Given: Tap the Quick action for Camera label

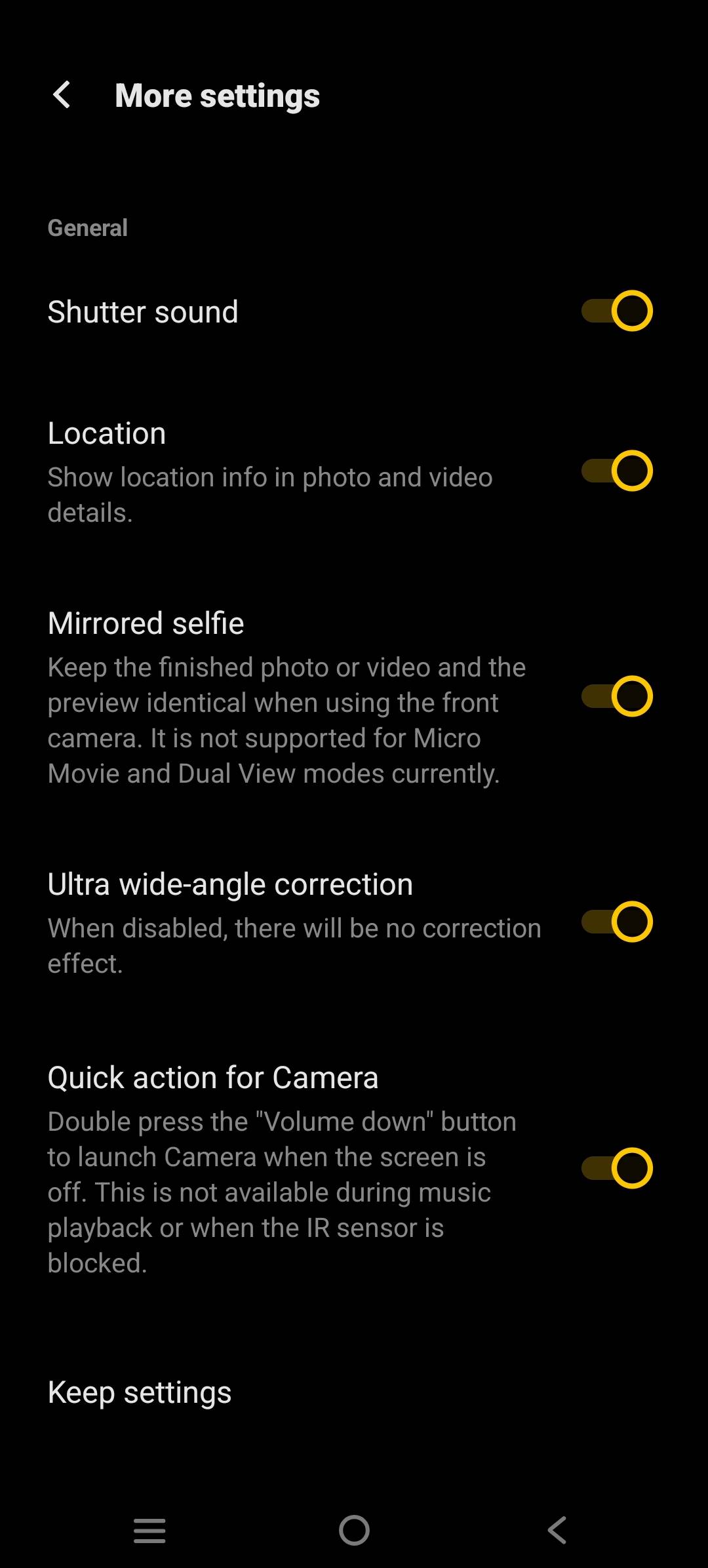Looking at the screenshot, I should point(212,1077).
